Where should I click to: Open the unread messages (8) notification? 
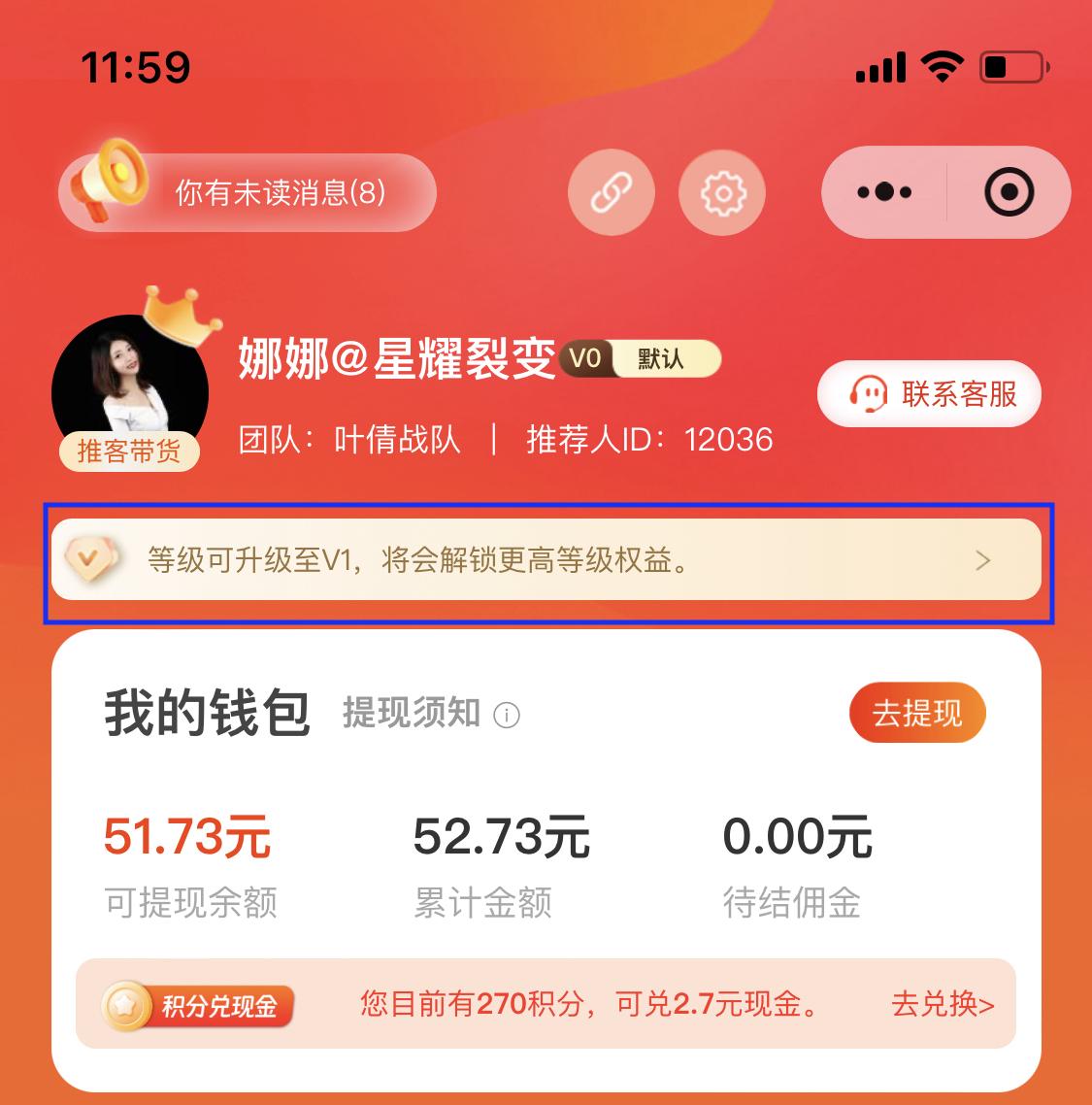click(248, 192)
